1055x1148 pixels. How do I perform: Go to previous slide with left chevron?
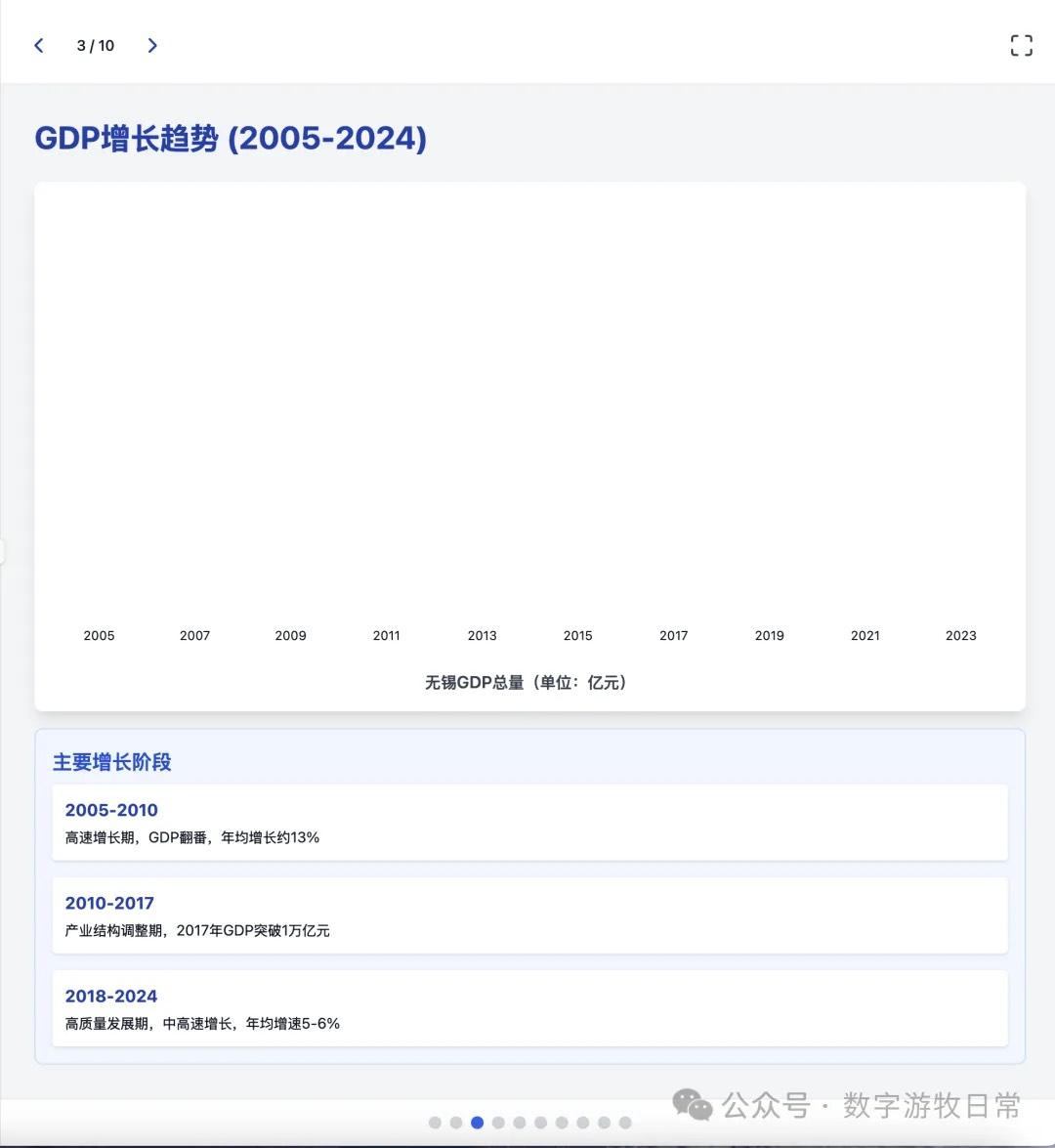[x=38, y=45]
